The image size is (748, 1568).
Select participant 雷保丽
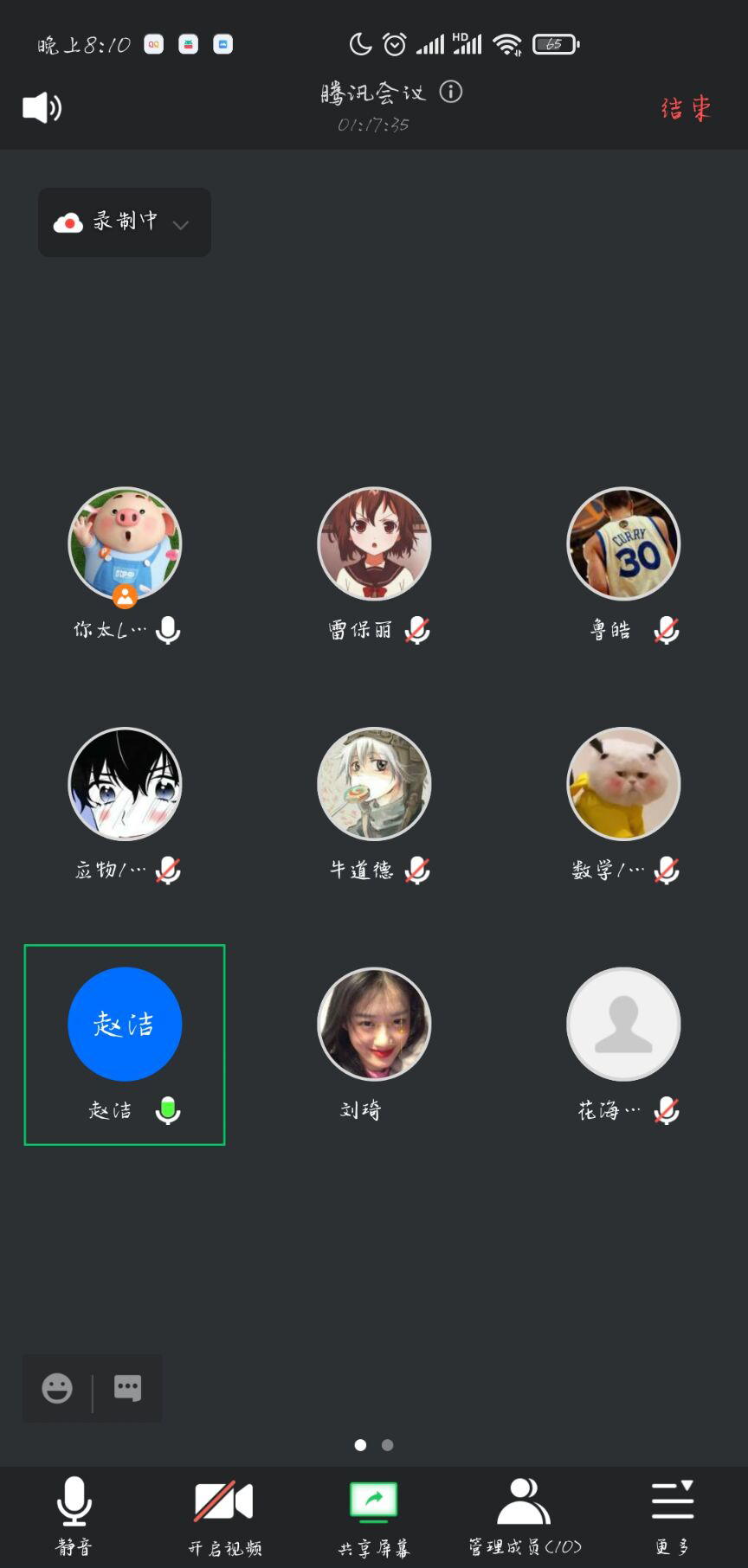(374, 544)
